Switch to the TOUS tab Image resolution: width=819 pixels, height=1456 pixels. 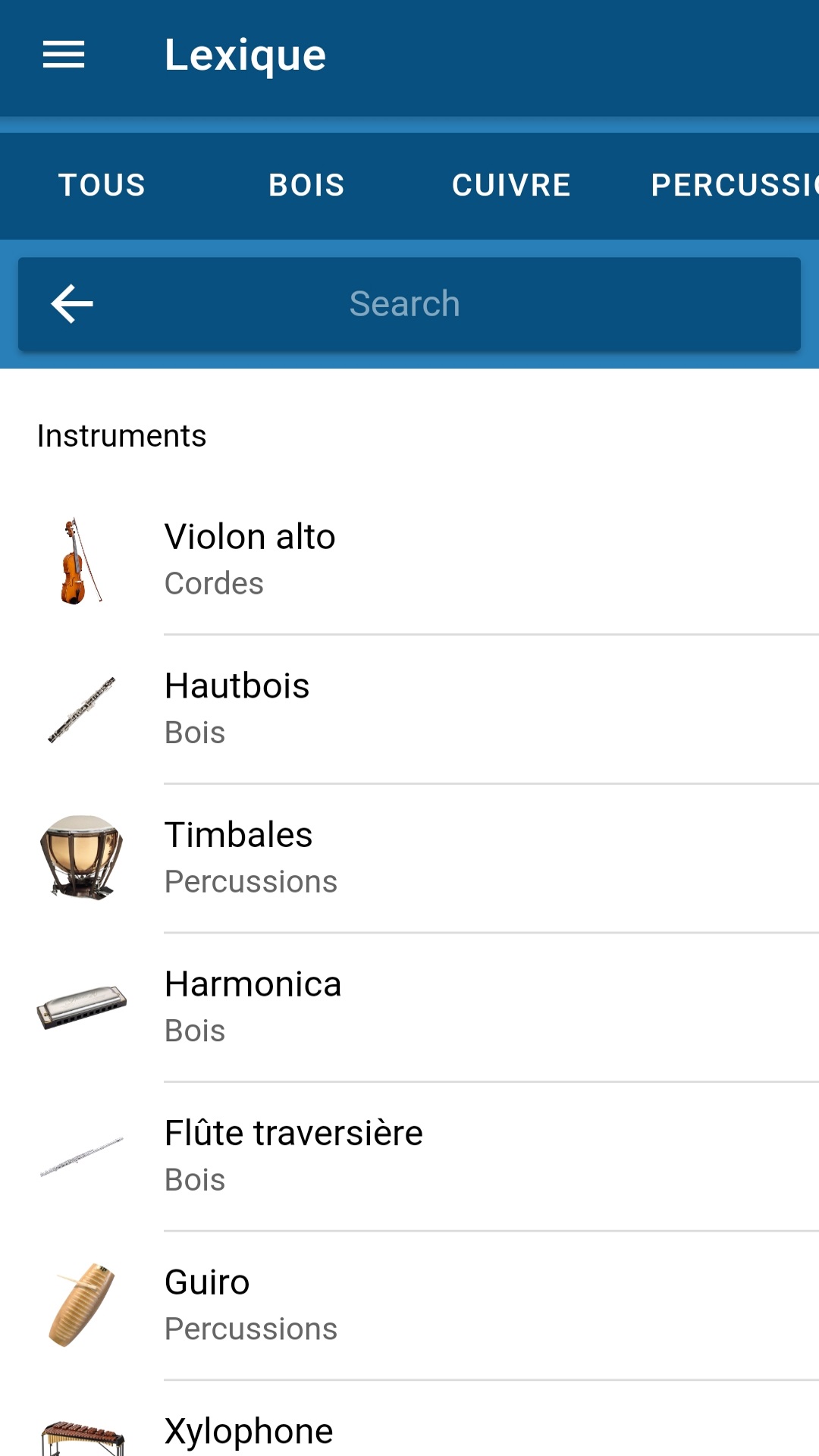(x=102, y=186)
